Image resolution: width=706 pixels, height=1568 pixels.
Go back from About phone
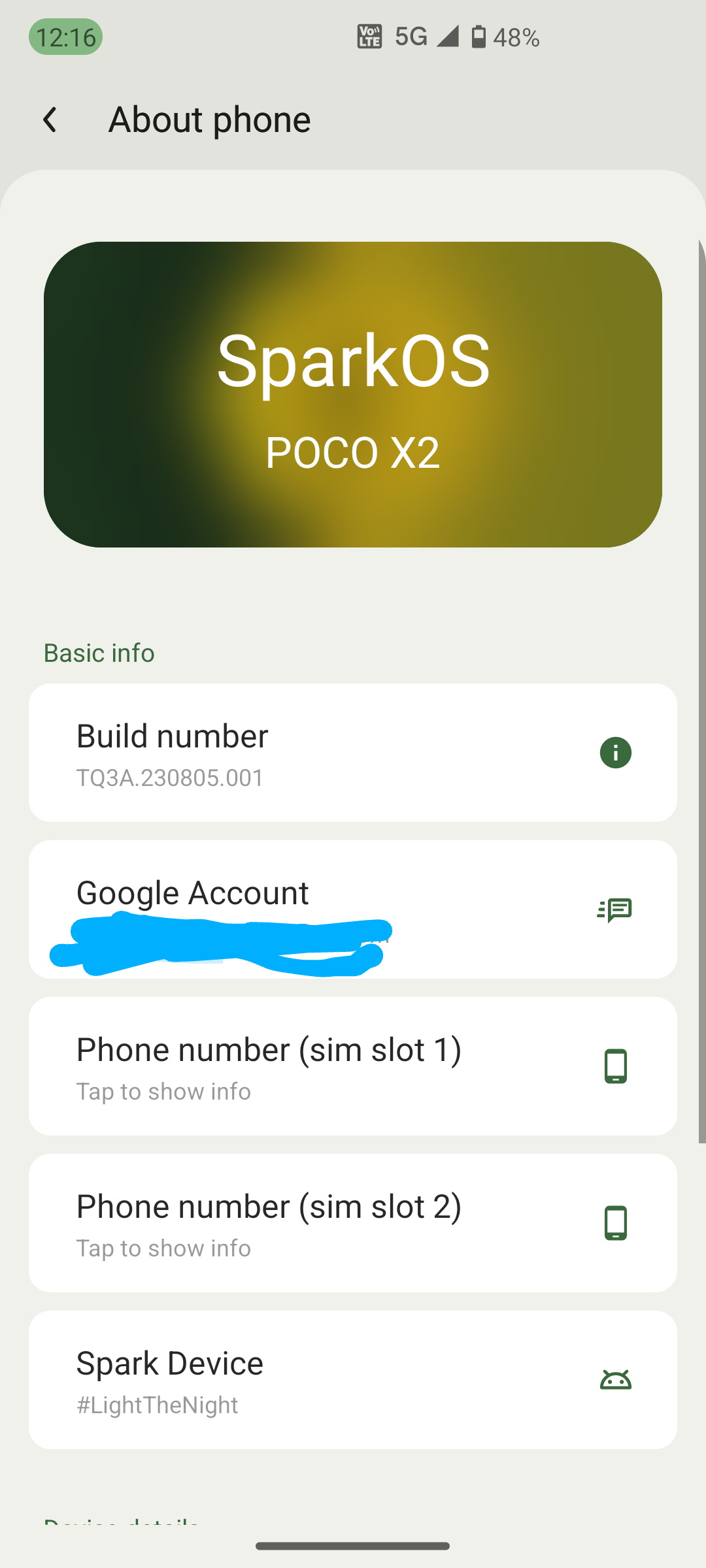tap(50, 120)
